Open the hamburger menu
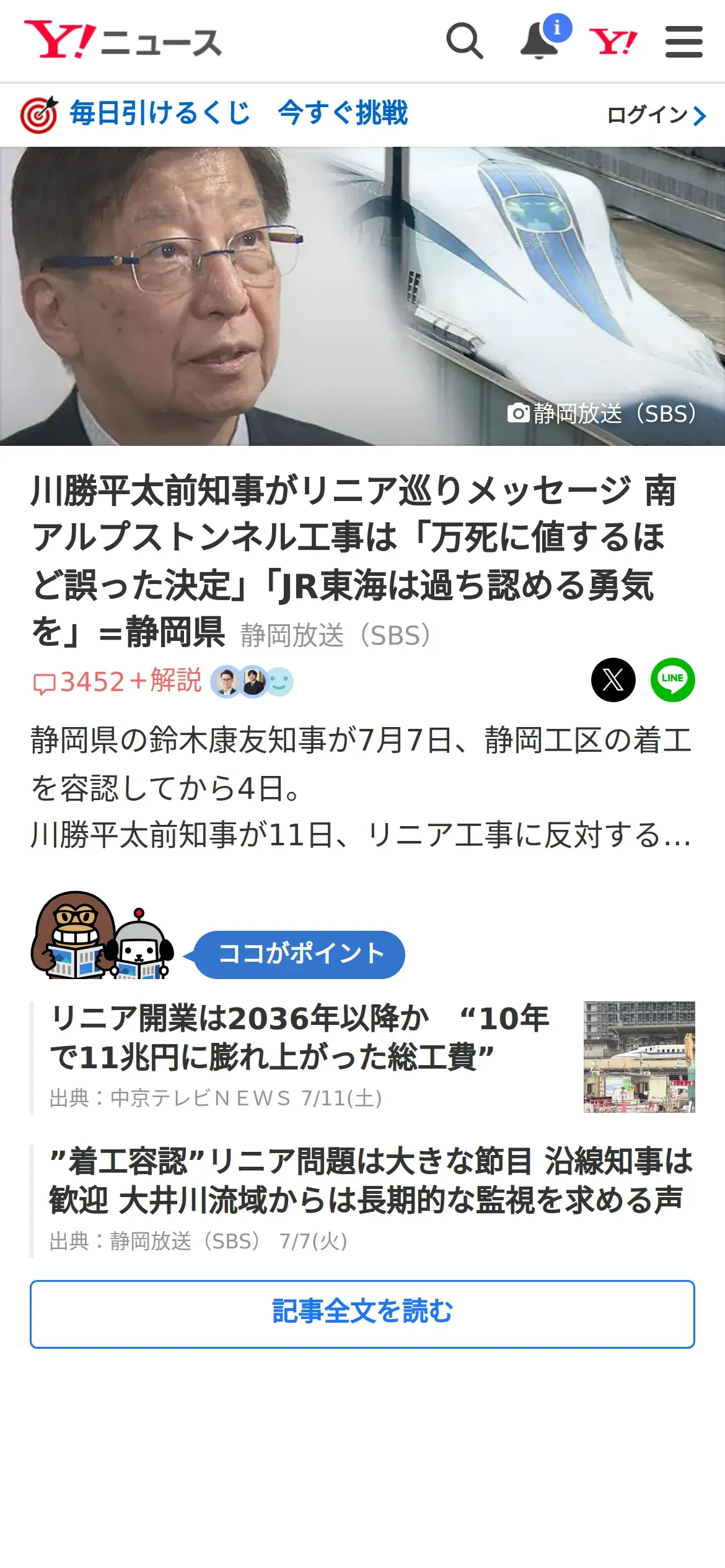The width and height of the screenshot is (725, 1568). pos(684,41)
